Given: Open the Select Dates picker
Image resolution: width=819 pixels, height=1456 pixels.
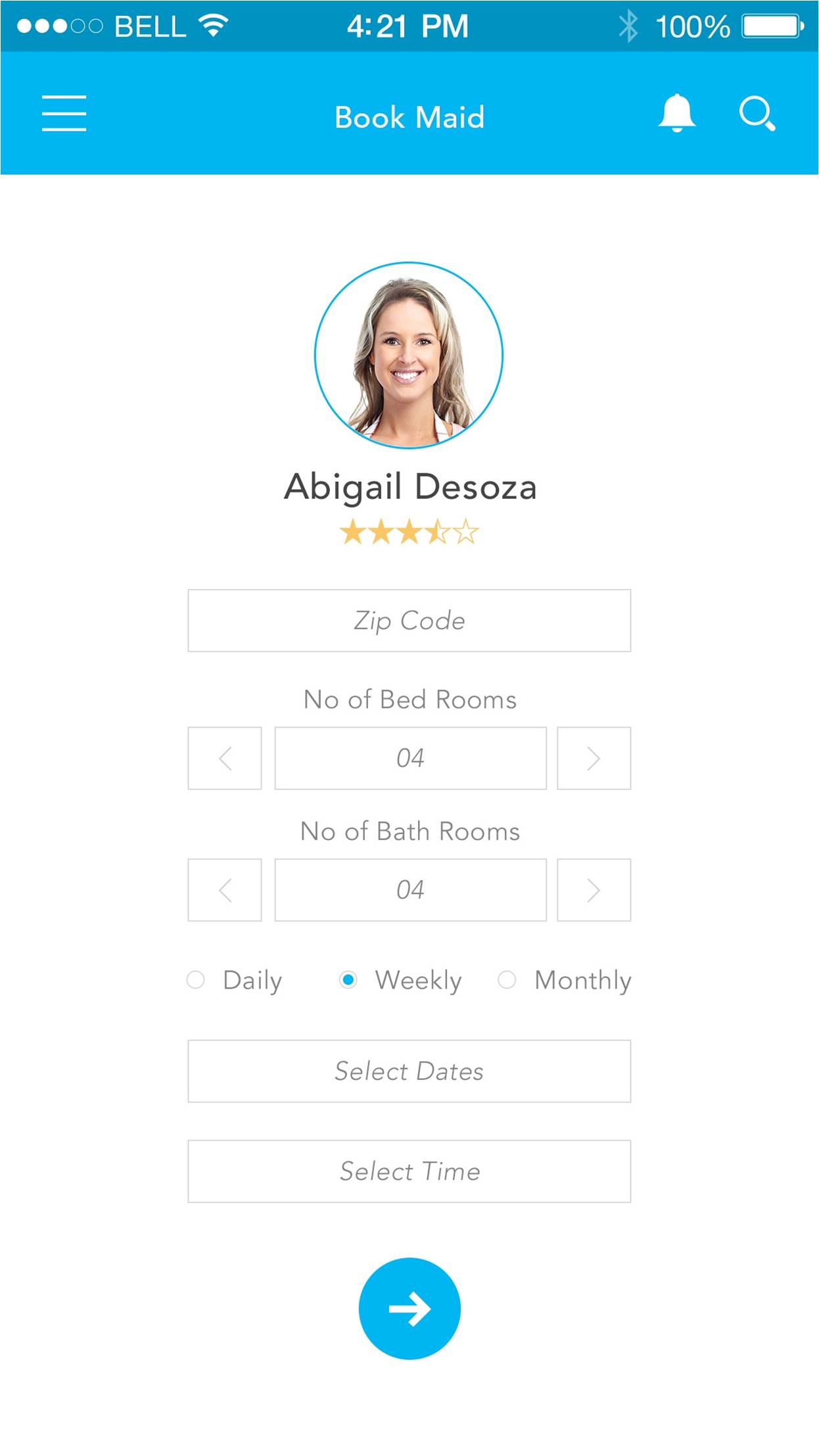Looking at the screenshot, I should pos(409,1071).
